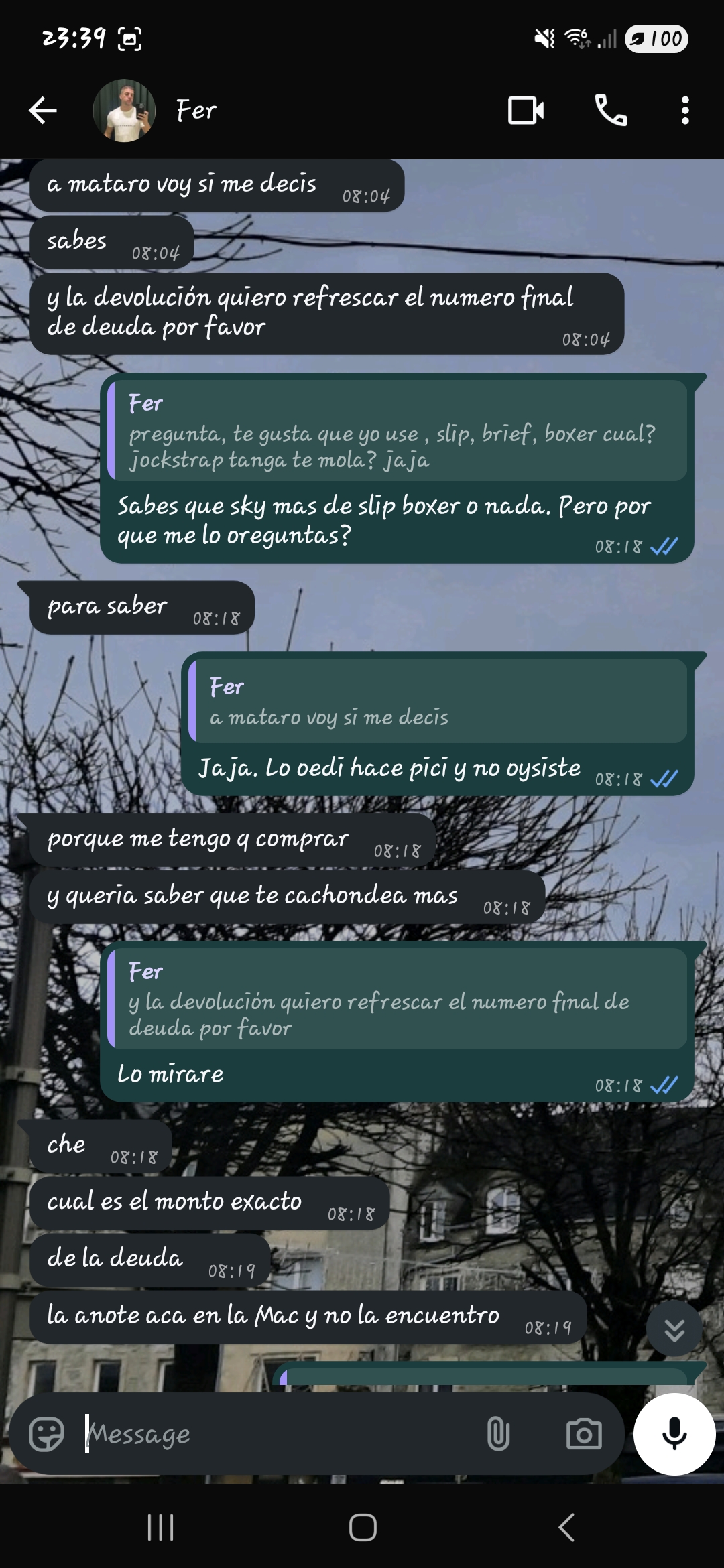Screen dimensions: 724x1568
Task: Open recent apps from navigation bar
Action: coord(160,1528)
